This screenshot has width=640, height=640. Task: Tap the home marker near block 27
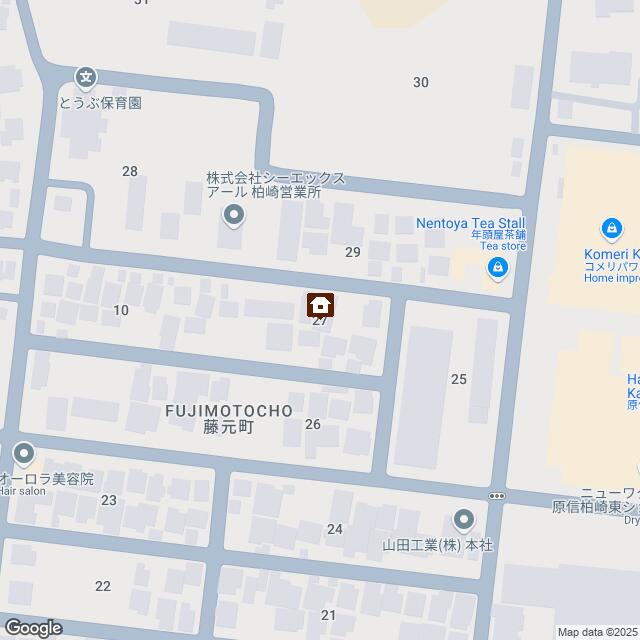click(x=320, y=305)
